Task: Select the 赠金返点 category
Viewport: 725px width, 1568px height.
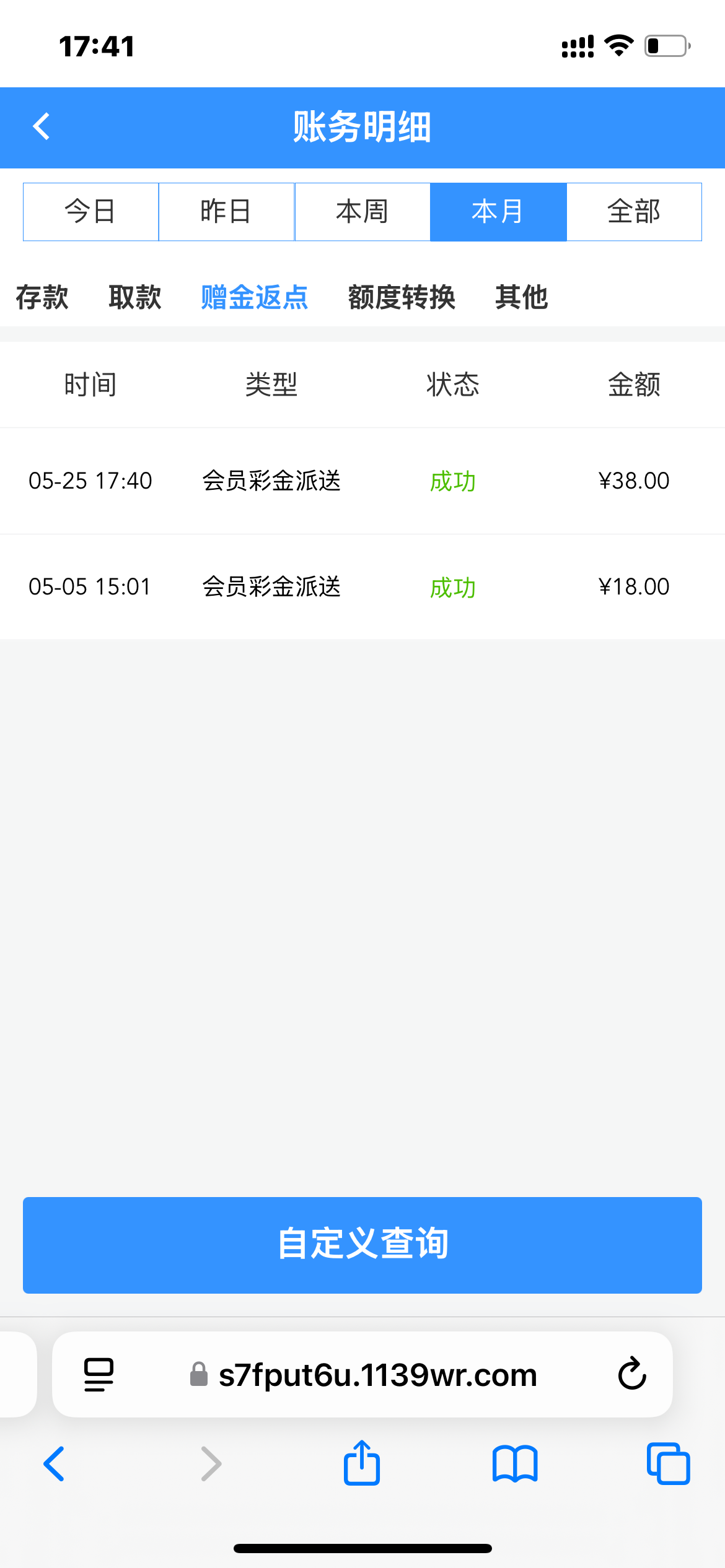Action: 255,297
